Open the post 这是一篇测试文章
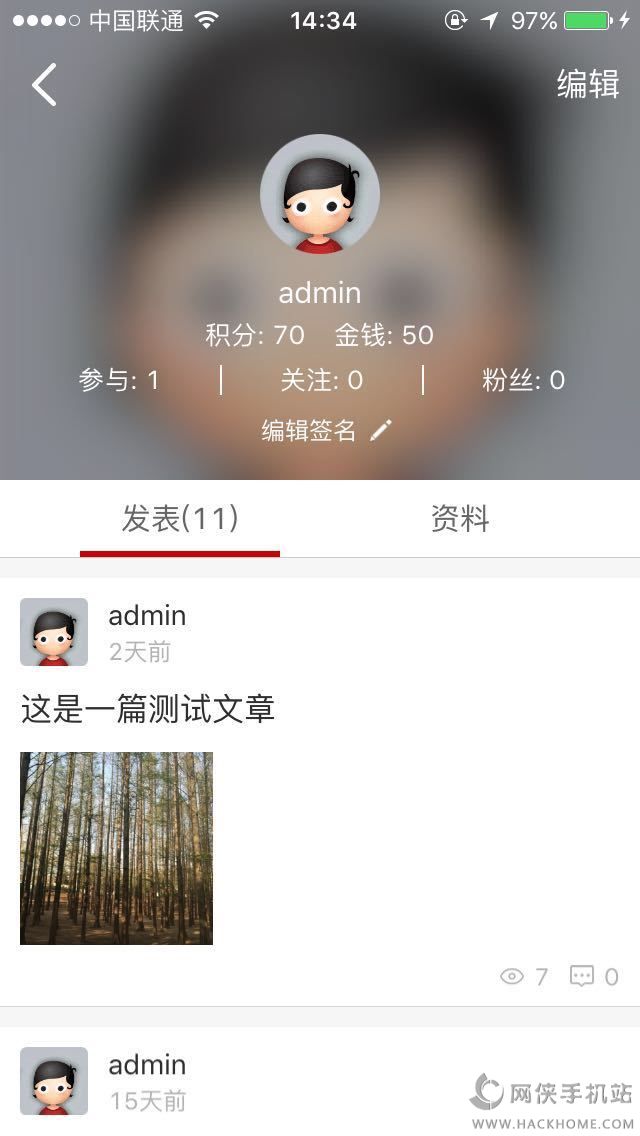Image resolution: width=640 pixels, height=1136 pixels. tap(148, 710)
